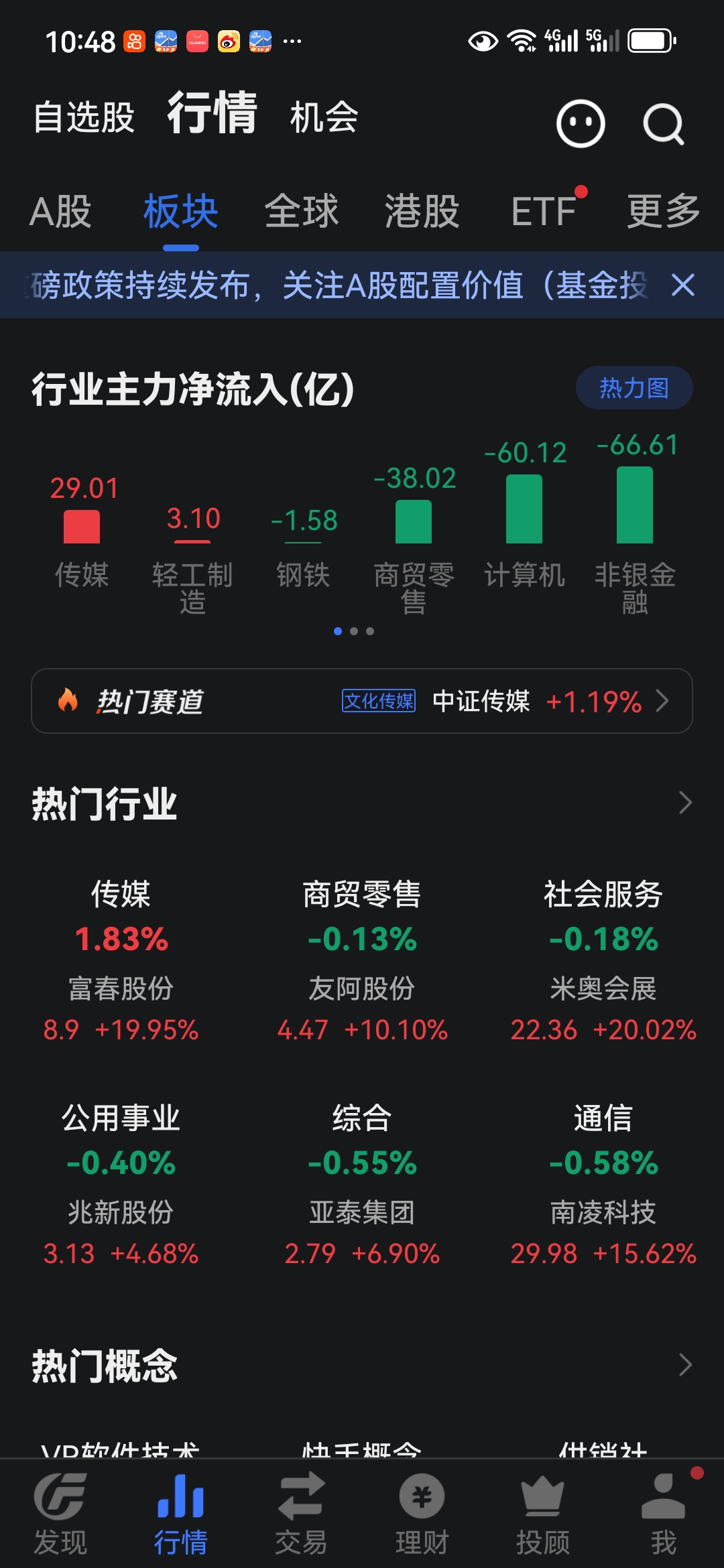Expand the 热门概念 section arrow
This screenshot has height=1568, width=724.
[x=684, y=1365]
